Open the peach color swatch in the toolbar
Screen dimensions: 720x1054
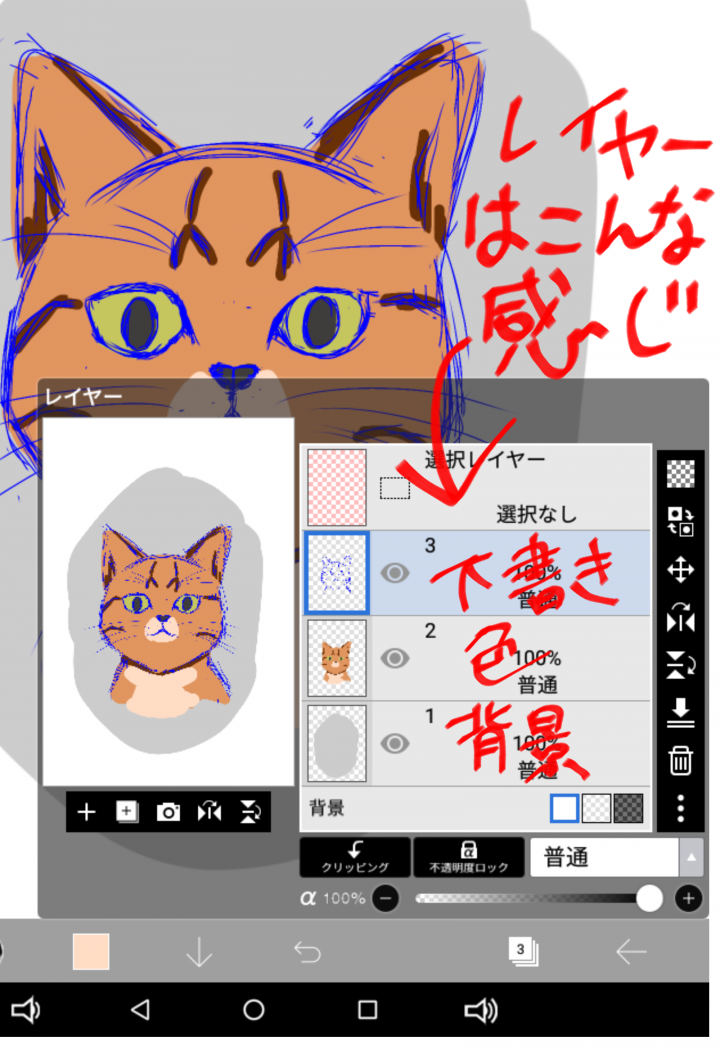click(x=91, y=952)
